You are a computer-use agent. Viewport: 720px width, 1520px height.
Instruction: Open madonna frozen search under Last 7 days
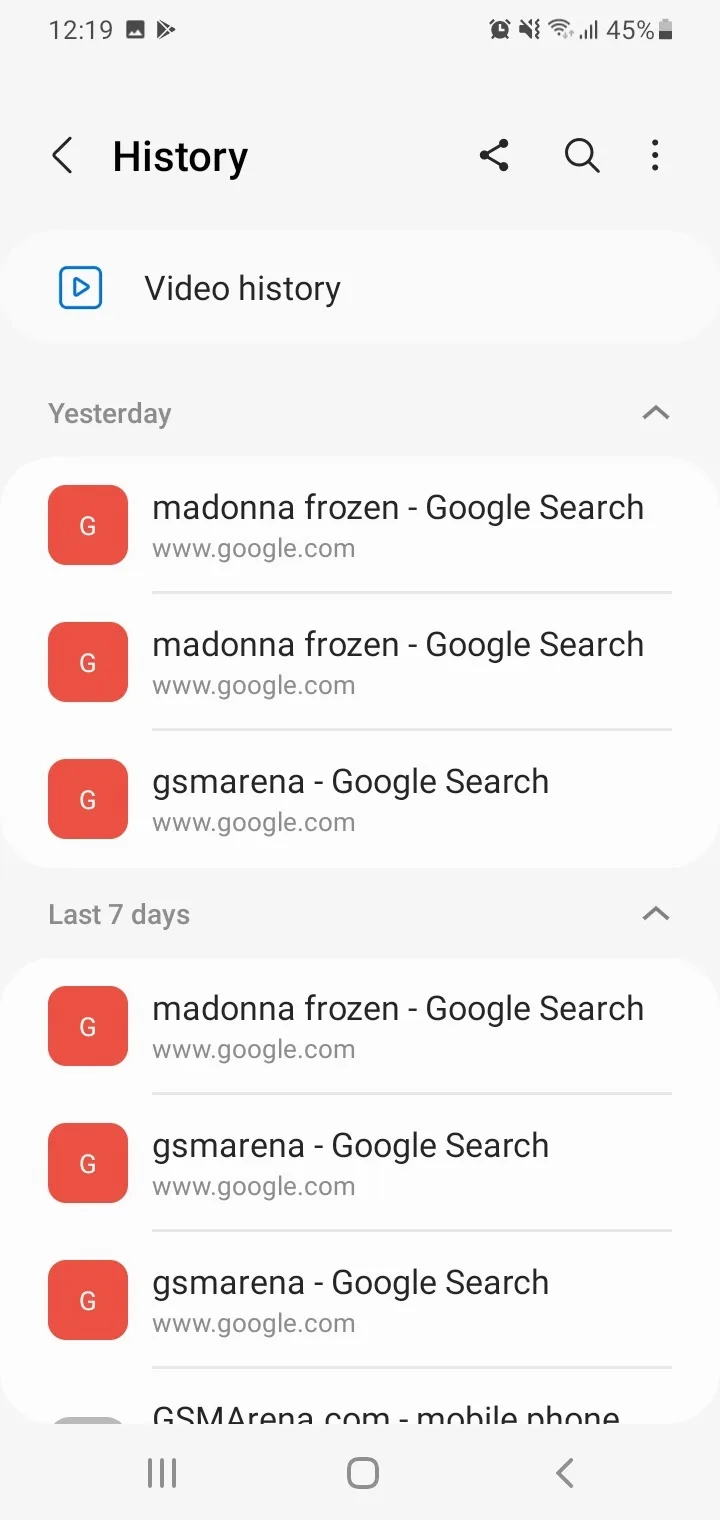tap(360, 1026)
